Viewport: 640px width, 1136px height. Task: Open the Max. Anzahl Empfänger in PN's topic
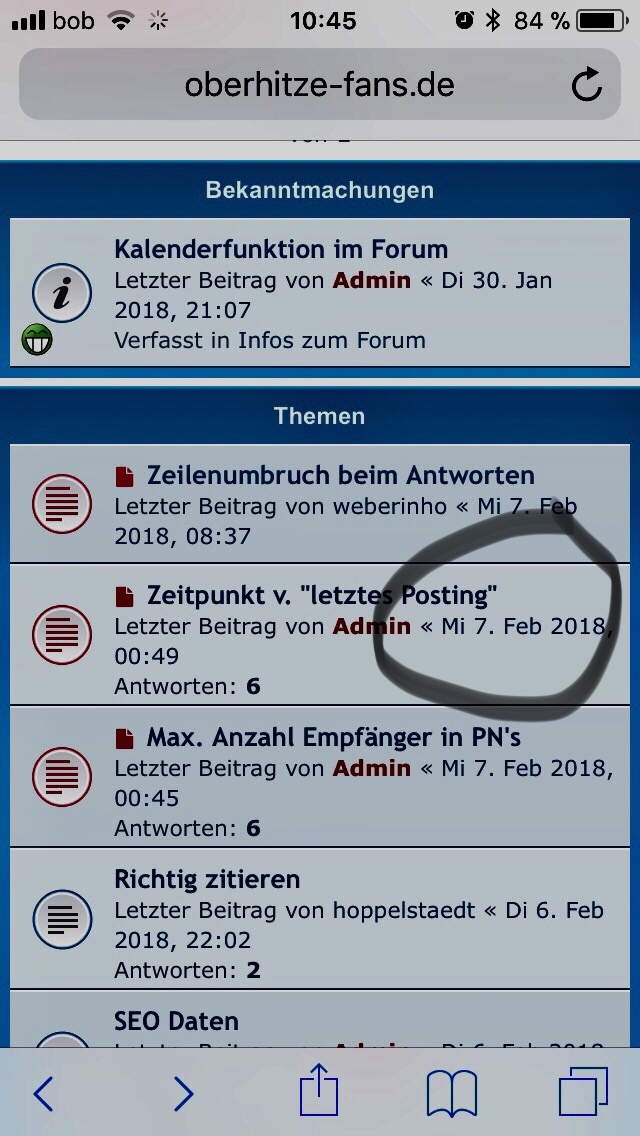coord(333,738)
